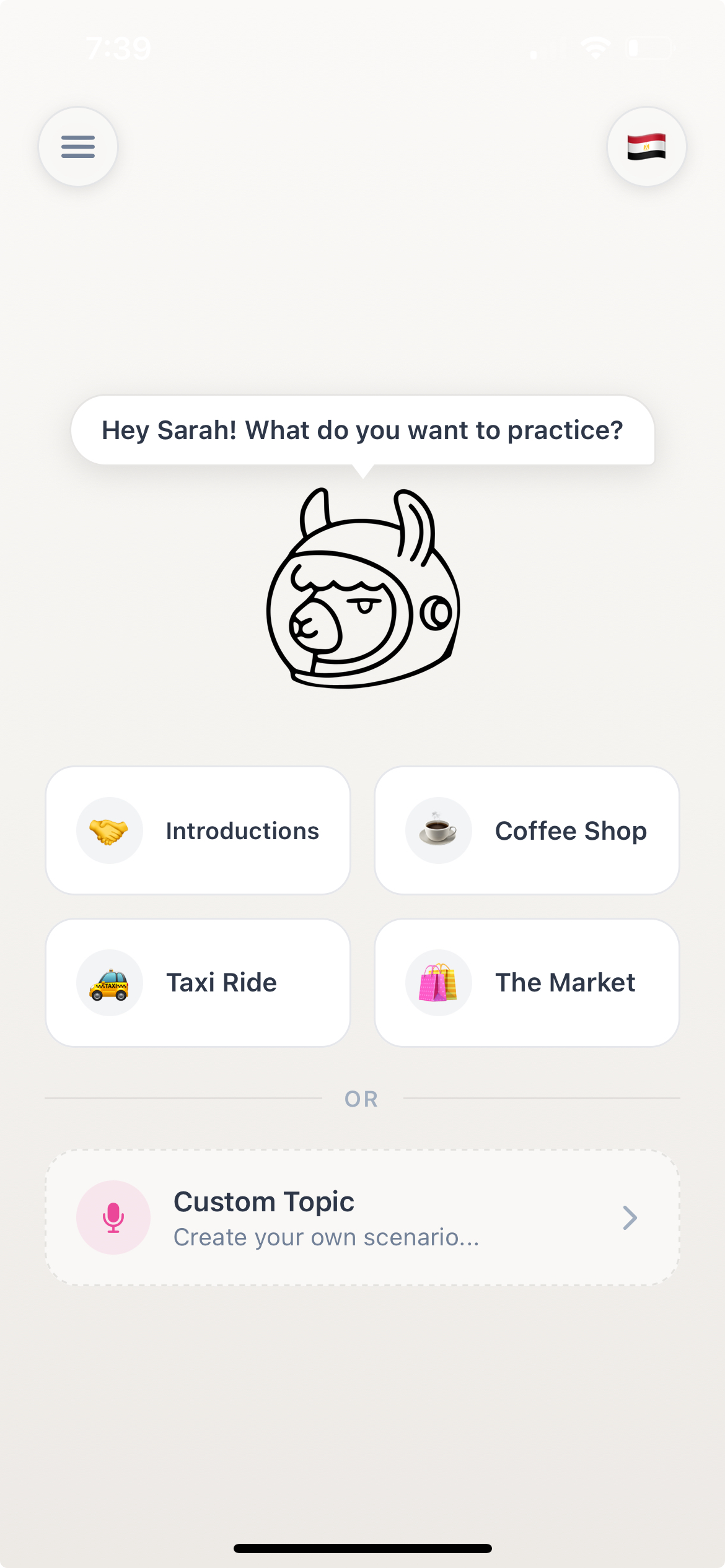Screen dimensions: 725x1568
Task: Click the Create your own scenario text
Action: 325,1237
